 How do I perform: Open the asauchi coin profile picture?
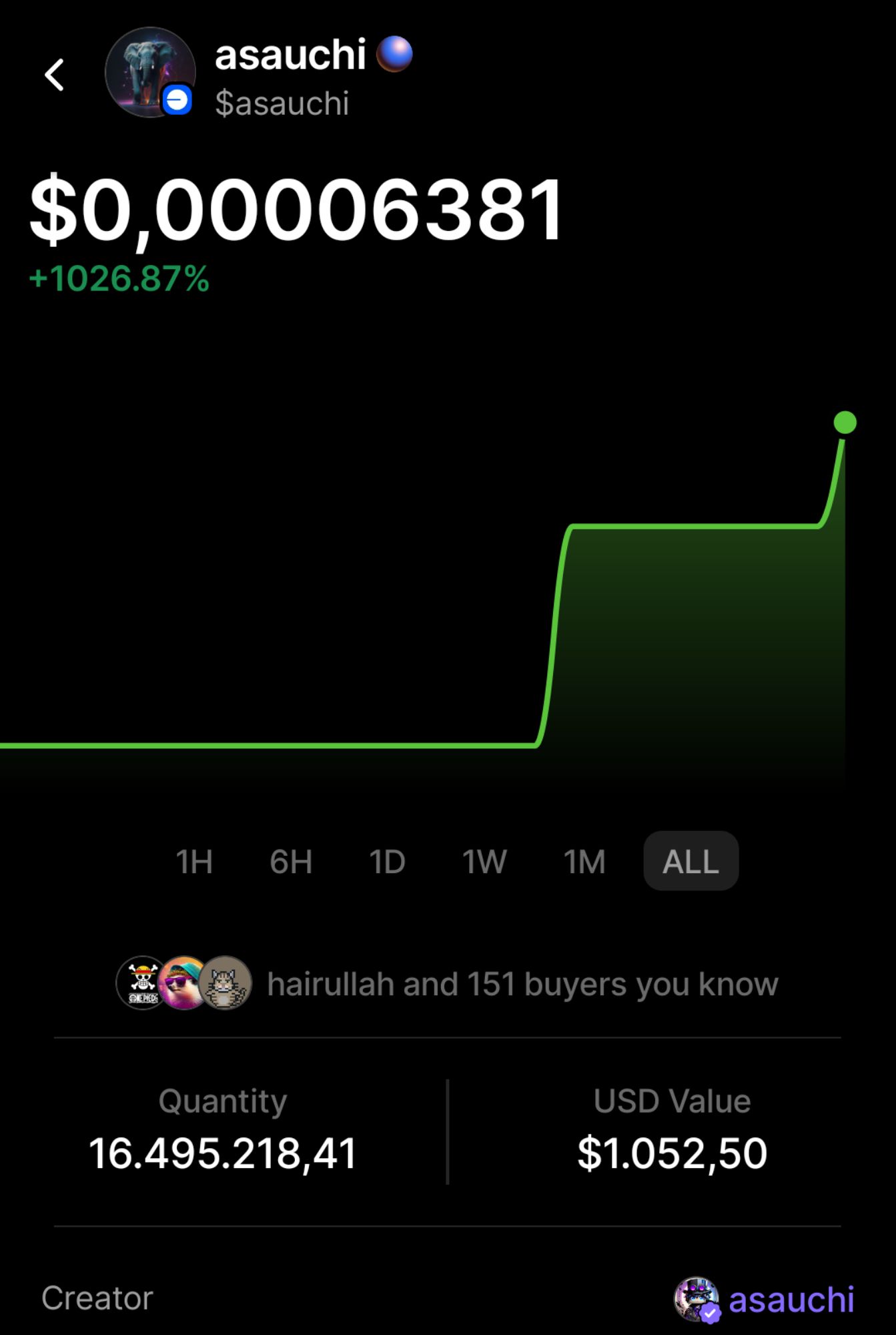[x=150, y=72]
